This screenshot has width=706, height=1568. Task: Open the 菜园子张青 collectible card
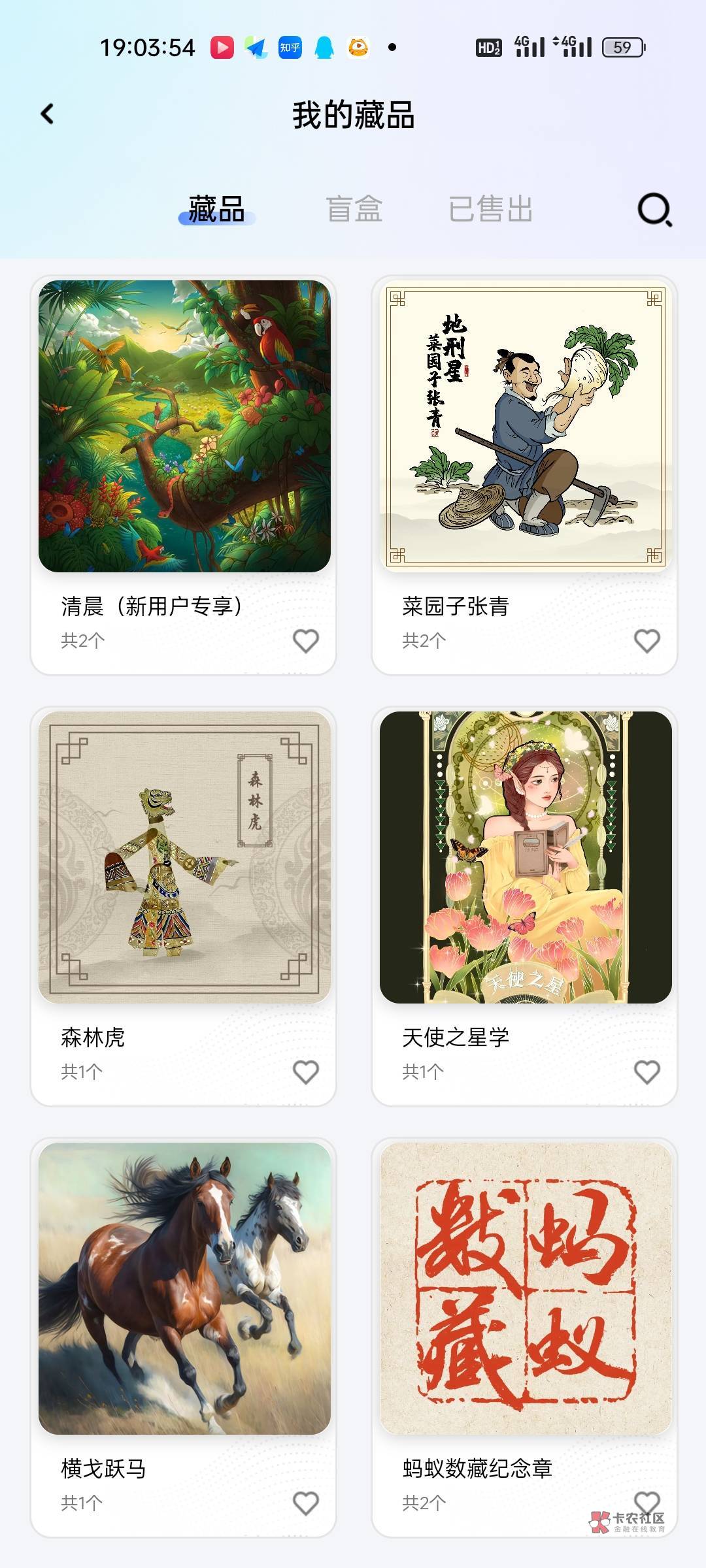(x=526, y=427)
